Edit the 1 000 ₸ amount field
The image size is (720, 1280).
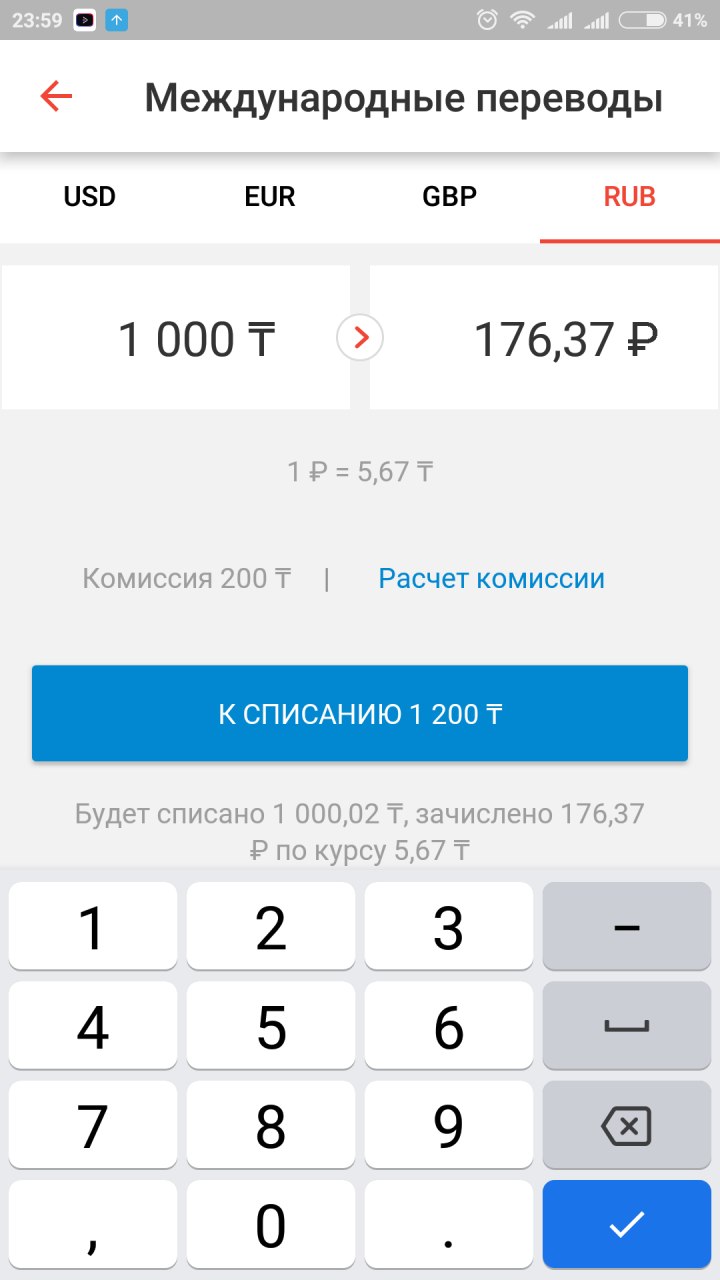[x=176, y=338]
